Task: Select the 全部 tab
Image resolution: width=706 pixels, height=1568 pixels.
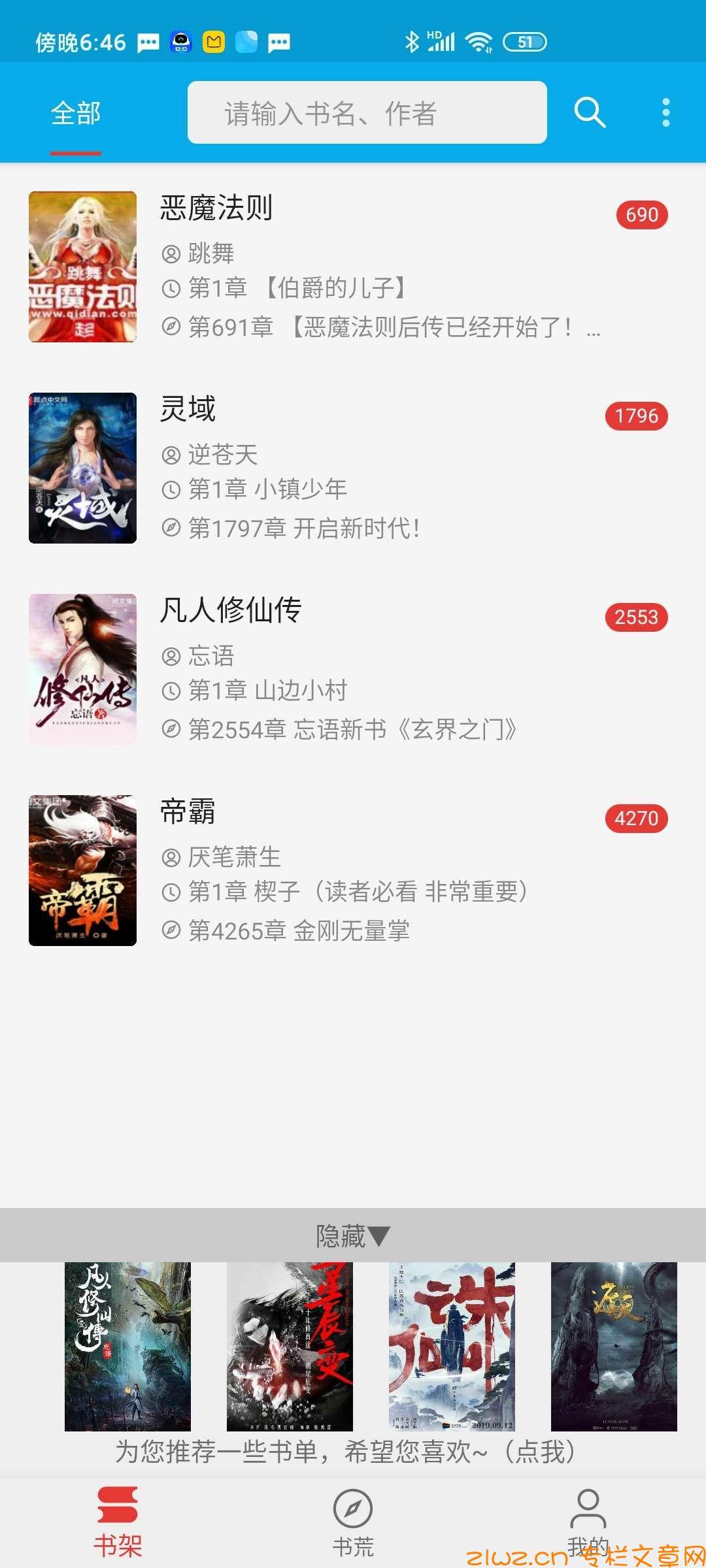Action: [76, 114]
